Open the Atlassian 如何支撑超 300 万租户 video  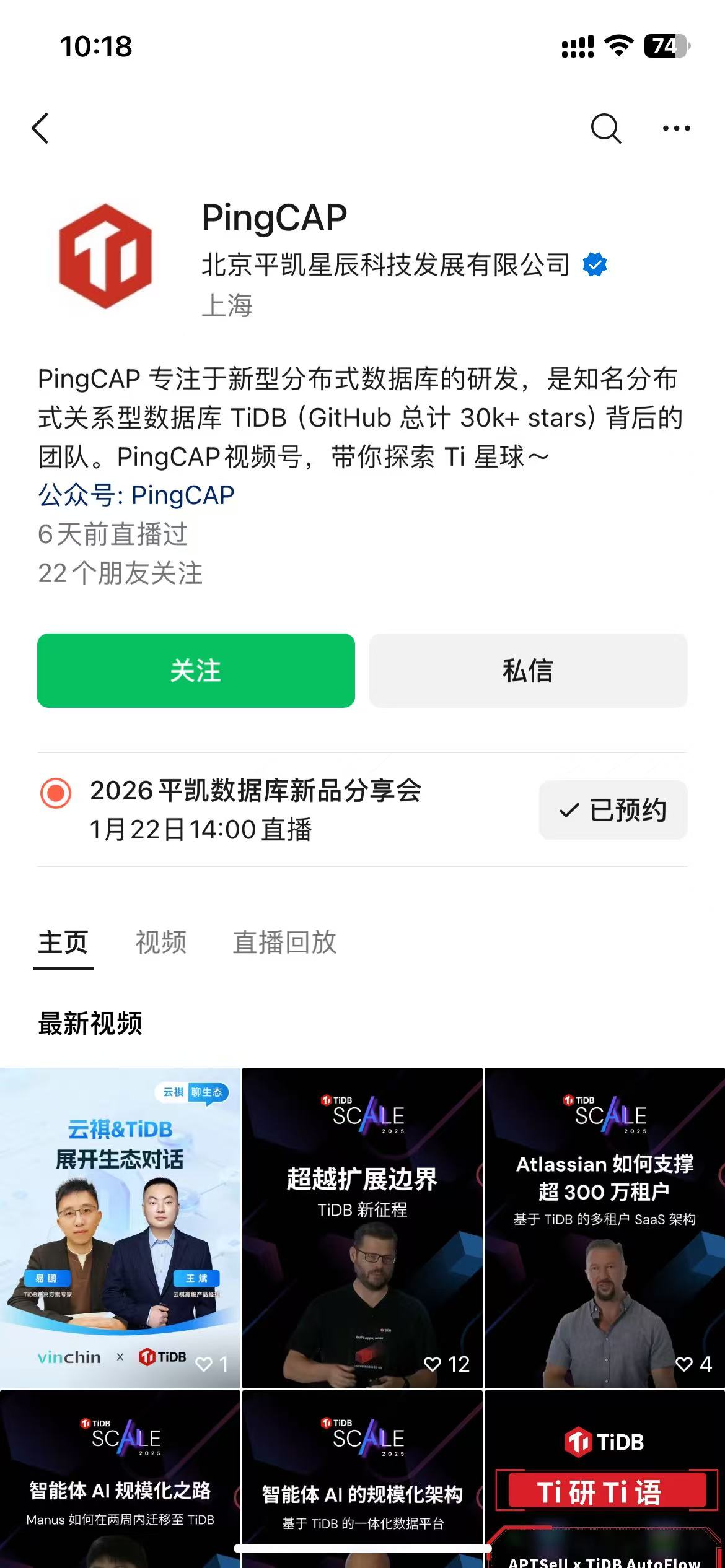[604, 1227]
